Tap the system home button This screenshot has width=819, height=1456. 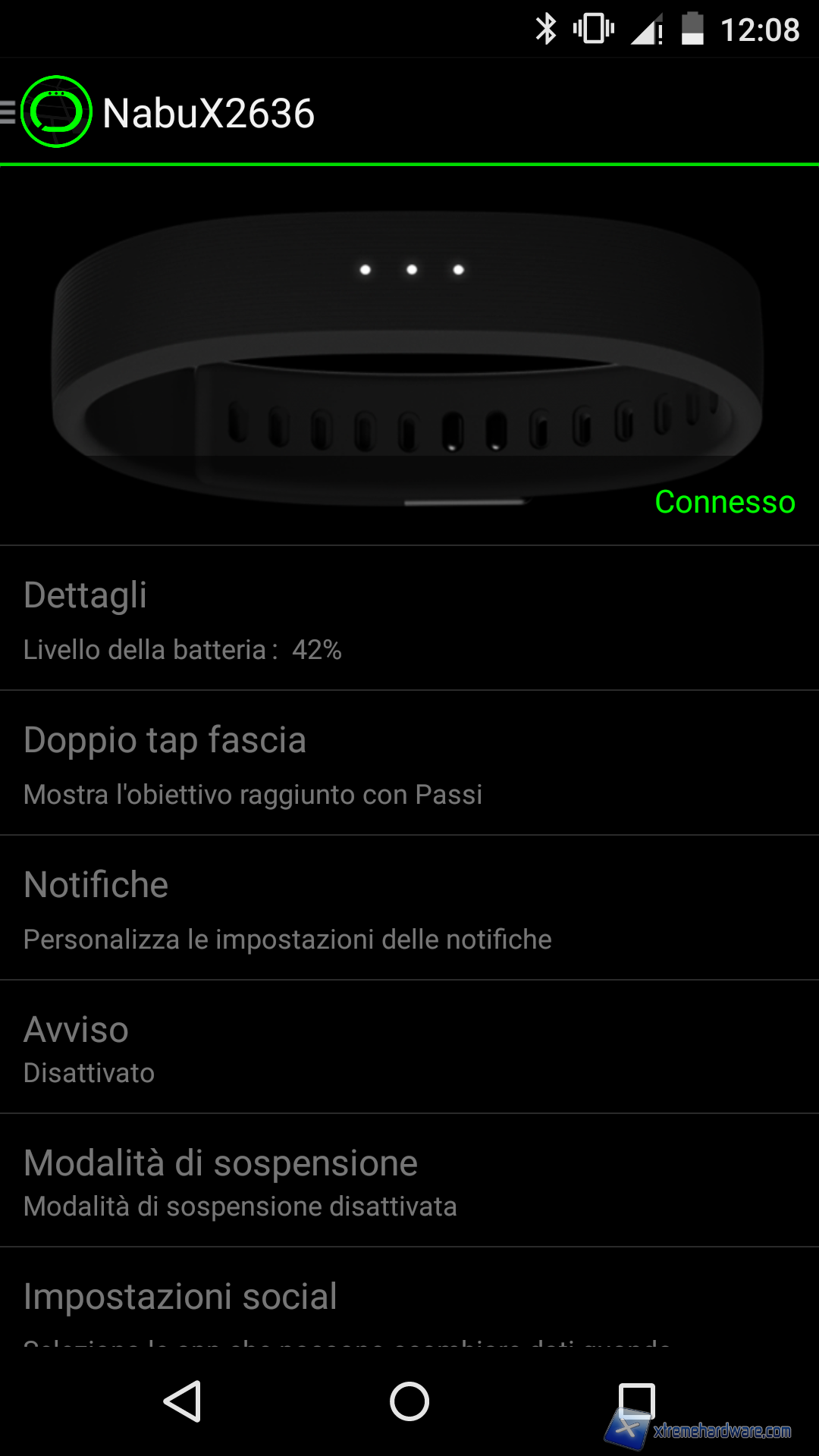coord(409,1401)
